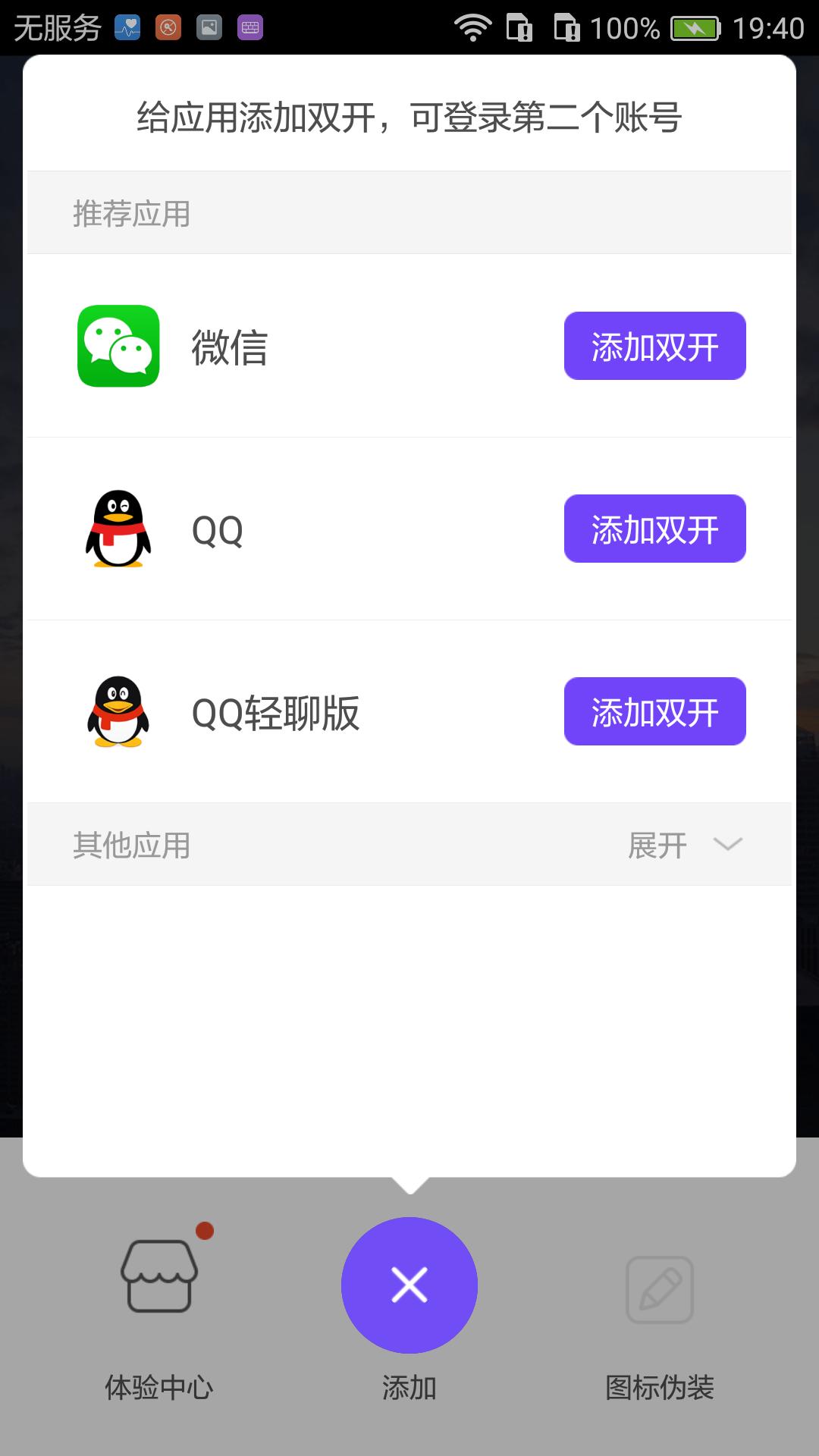
Task: Tap the purple X close button for 添加
Action: (408, 1284)
